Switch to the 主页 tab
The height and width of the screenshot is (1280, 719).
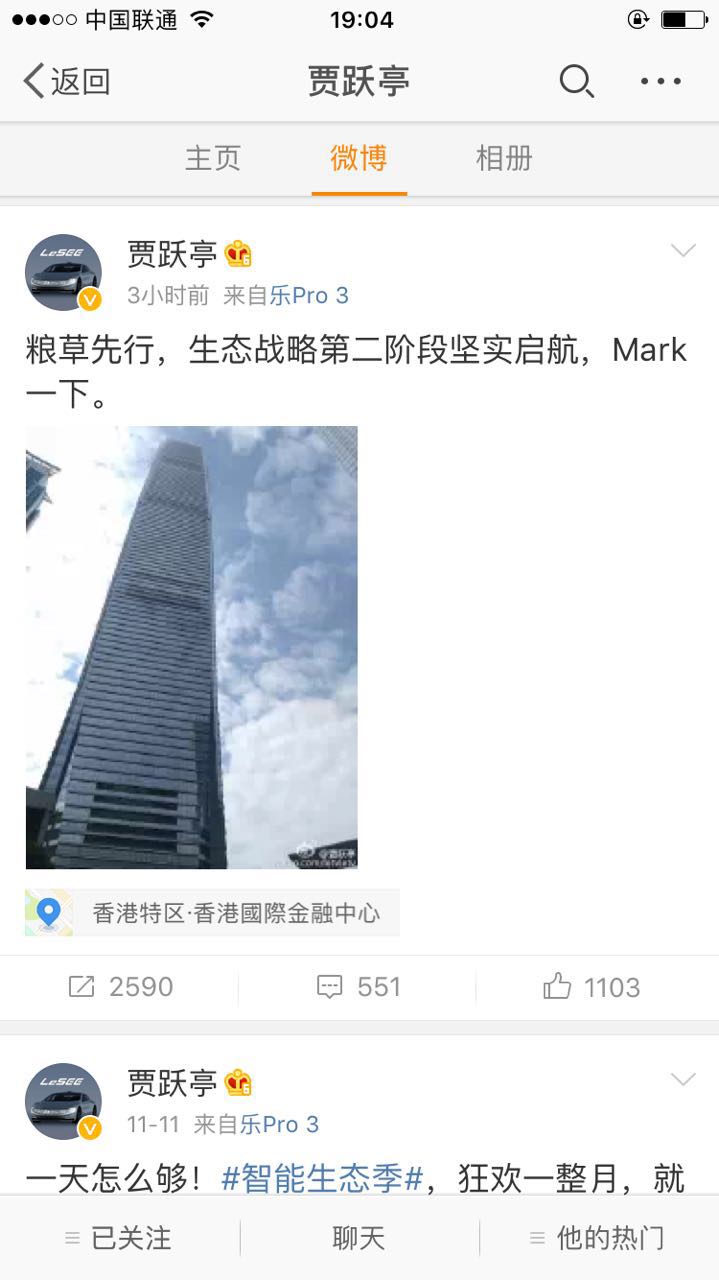213,158
